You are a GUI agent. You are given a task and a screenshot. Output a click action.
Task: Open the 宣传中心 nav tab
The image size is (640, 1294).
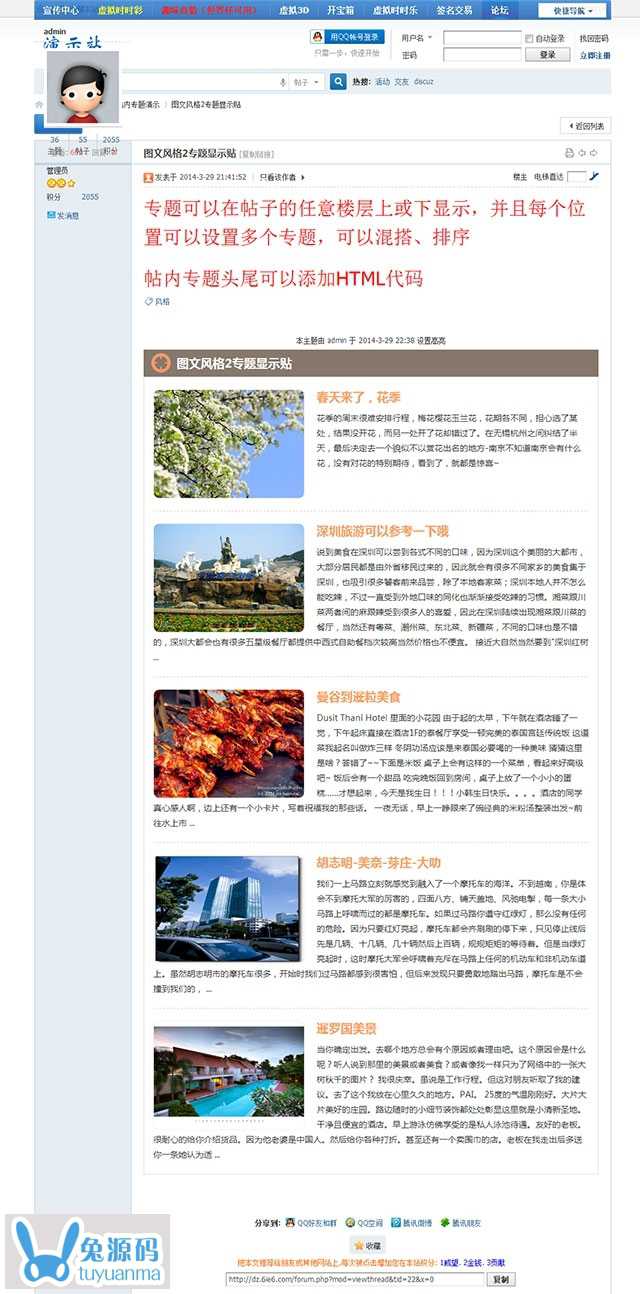click(62, 10)
